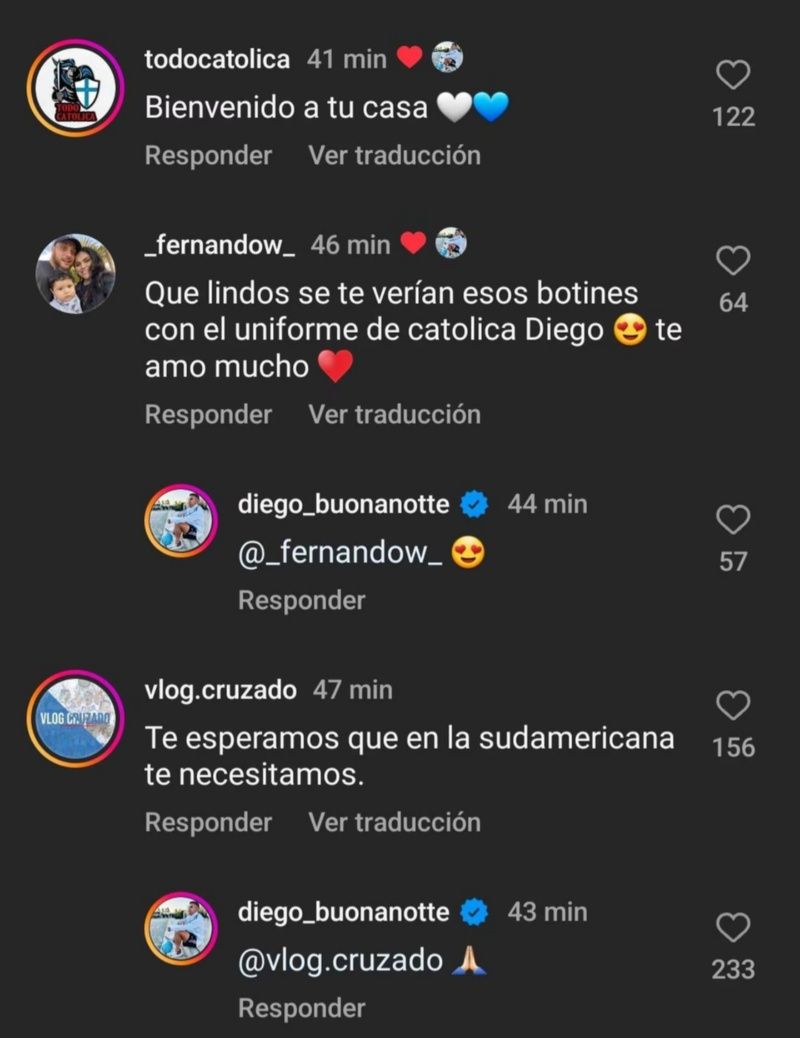Translate todocatolica's comment
The image size is (800, 1038).
(x=394, y=155)
